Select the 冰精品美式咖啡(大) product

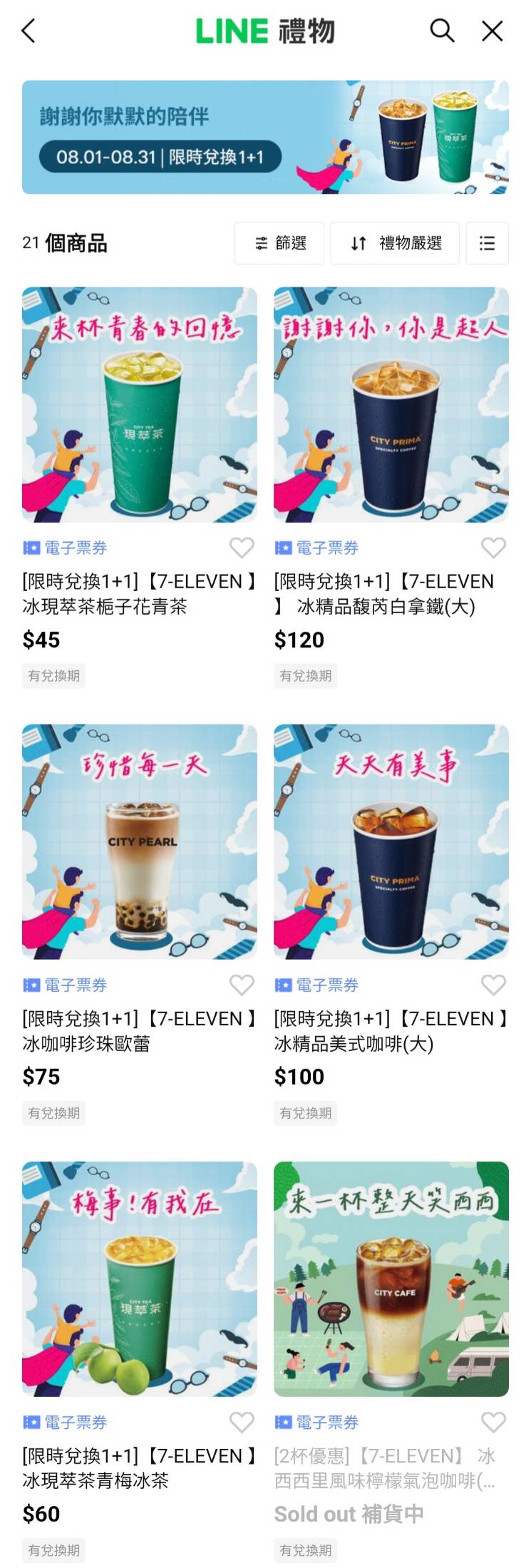[x=391, y=841]
